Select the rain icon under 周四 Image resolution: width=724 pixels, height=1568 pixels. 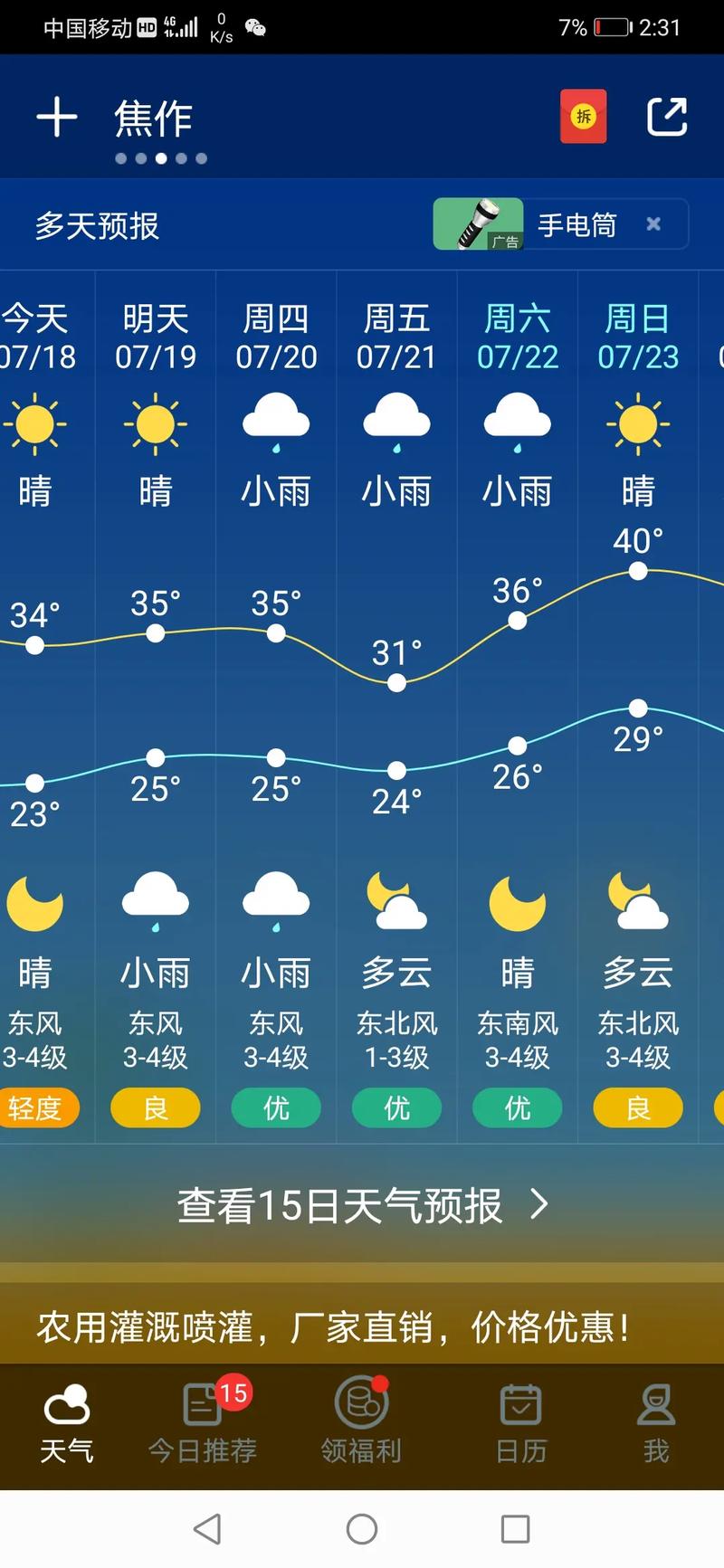coord(275,422)
